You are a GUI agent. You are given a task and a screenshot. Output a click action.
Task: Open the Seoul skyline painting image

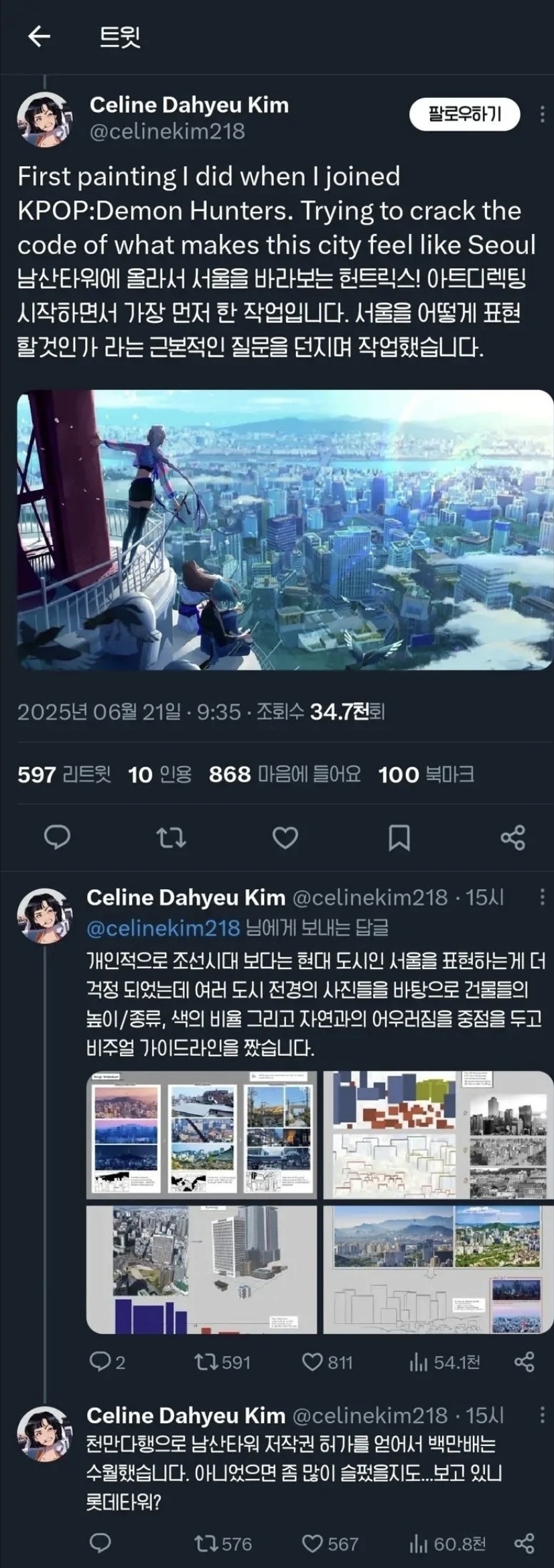coord(285,529)
